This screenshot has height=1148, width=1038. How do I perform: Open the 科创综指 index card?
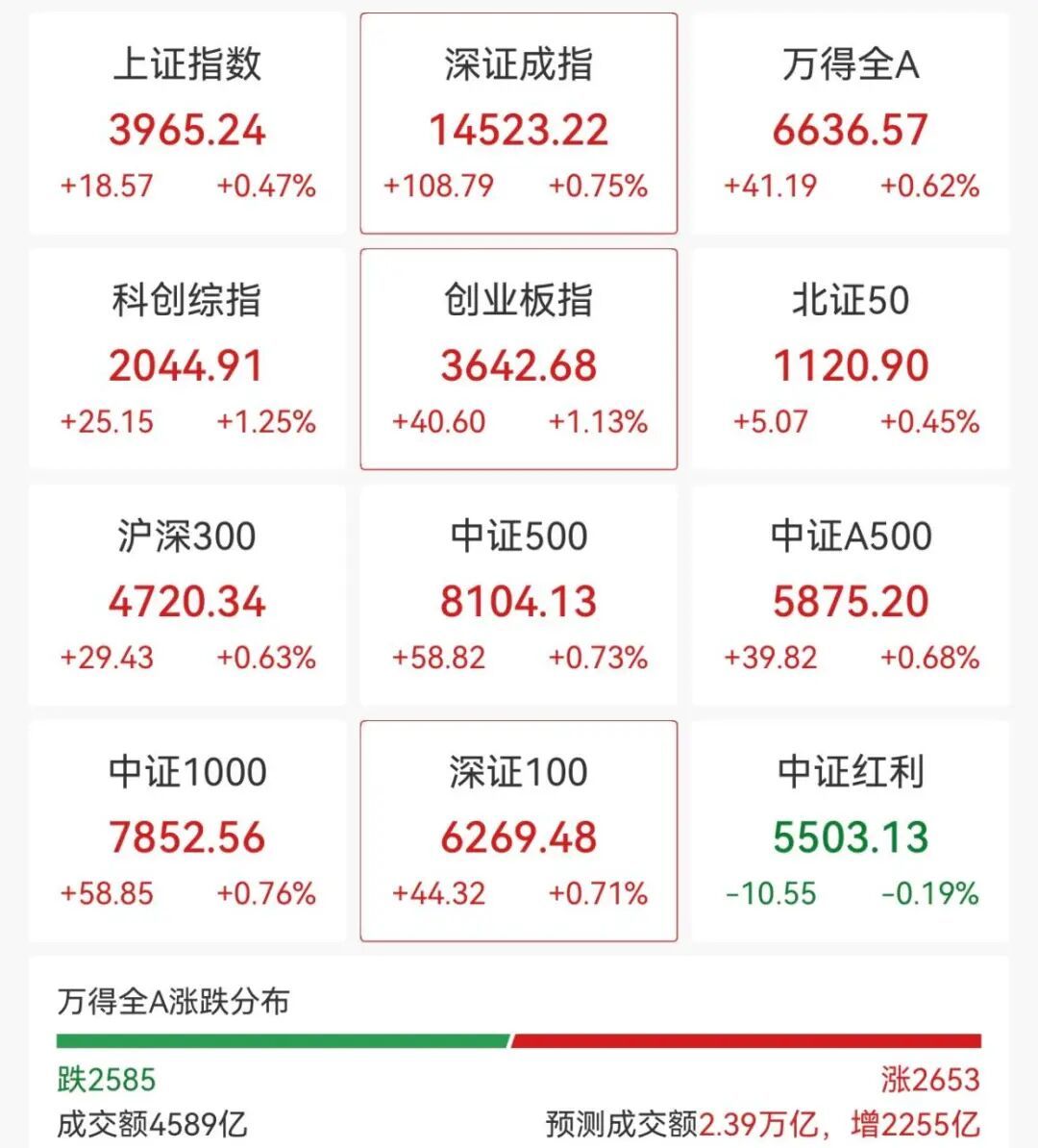[186, 359]
